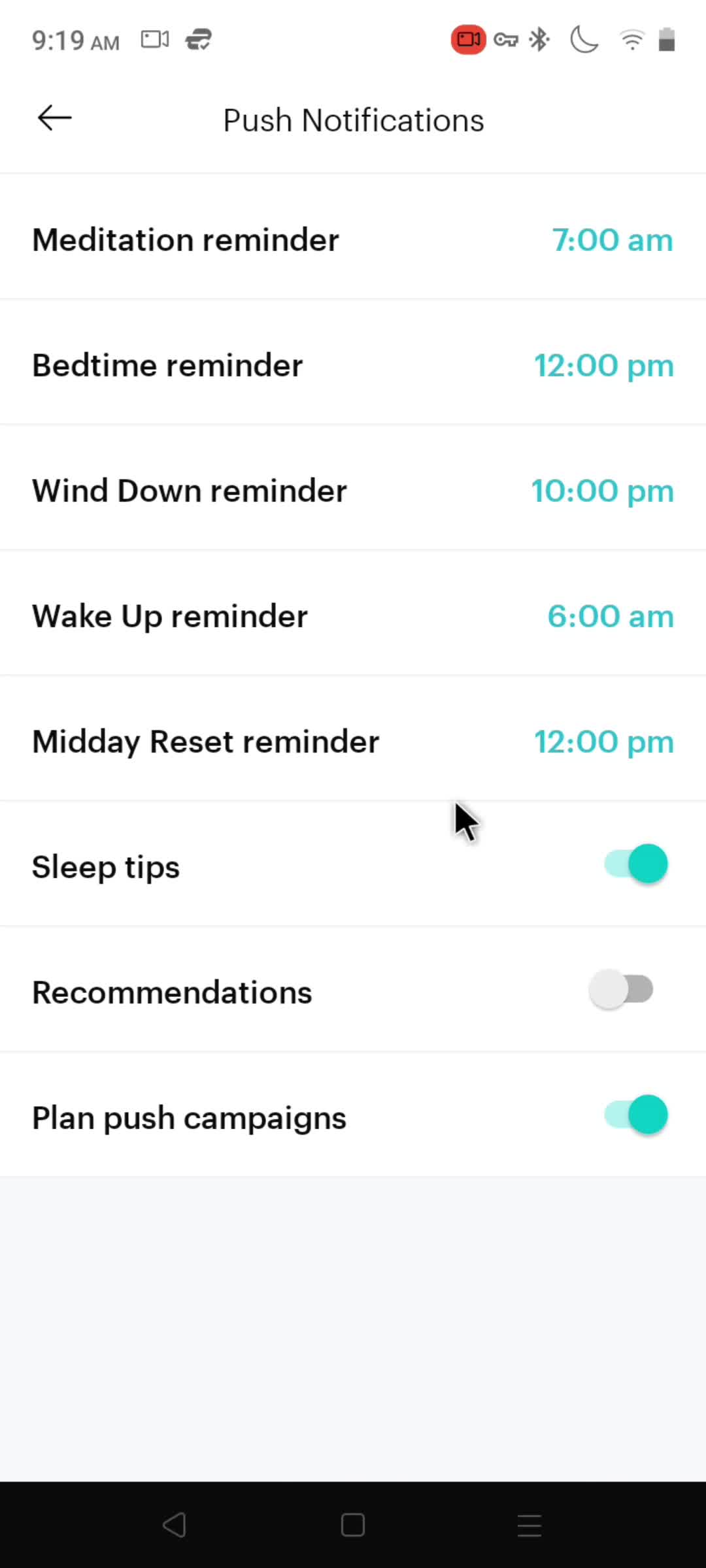706x1568 pixels.
Task: Tap the screen recording icon in status bar
Action: [x=468, y=39]
